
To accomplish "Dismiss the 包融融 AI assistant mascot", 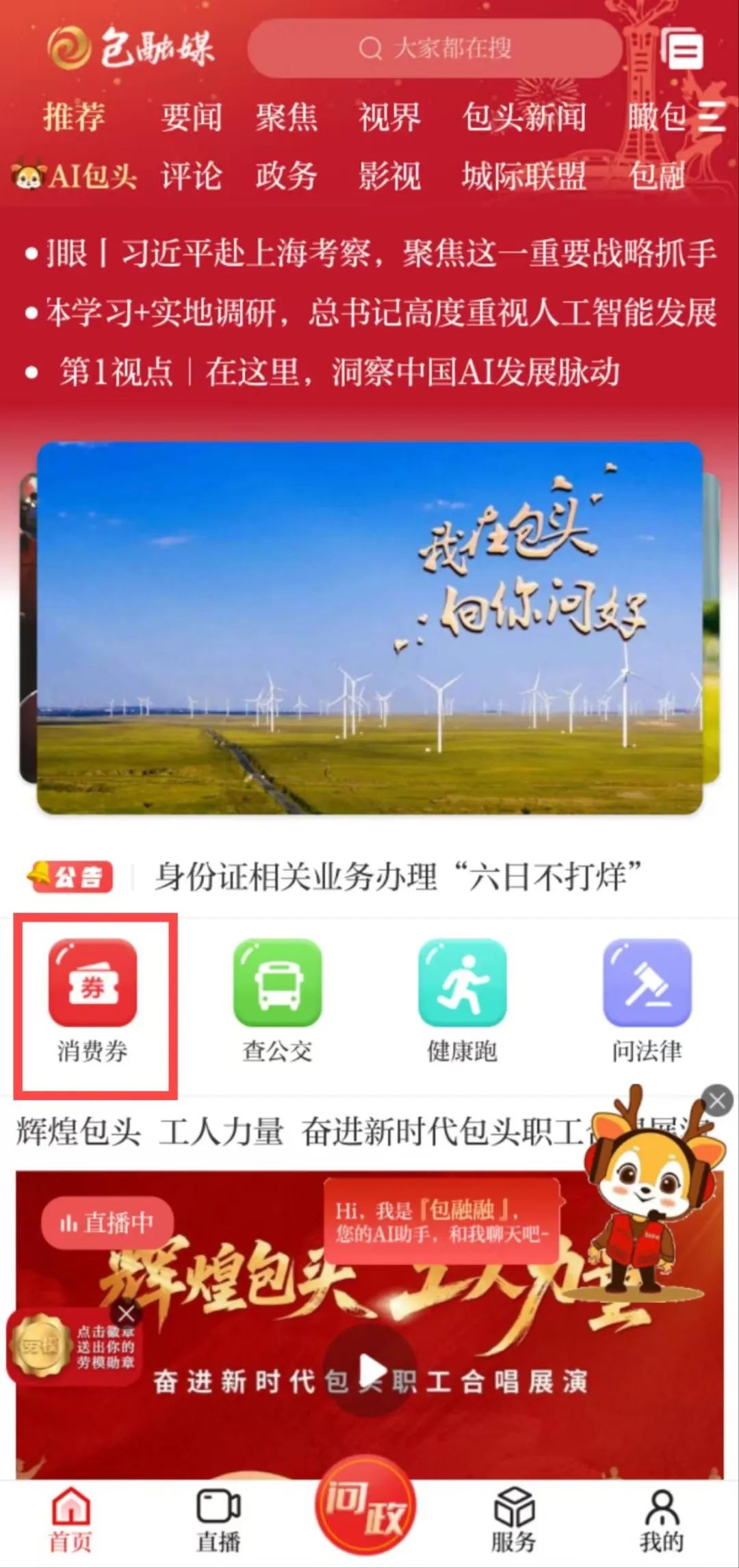I will click(x=717, y=1101).
